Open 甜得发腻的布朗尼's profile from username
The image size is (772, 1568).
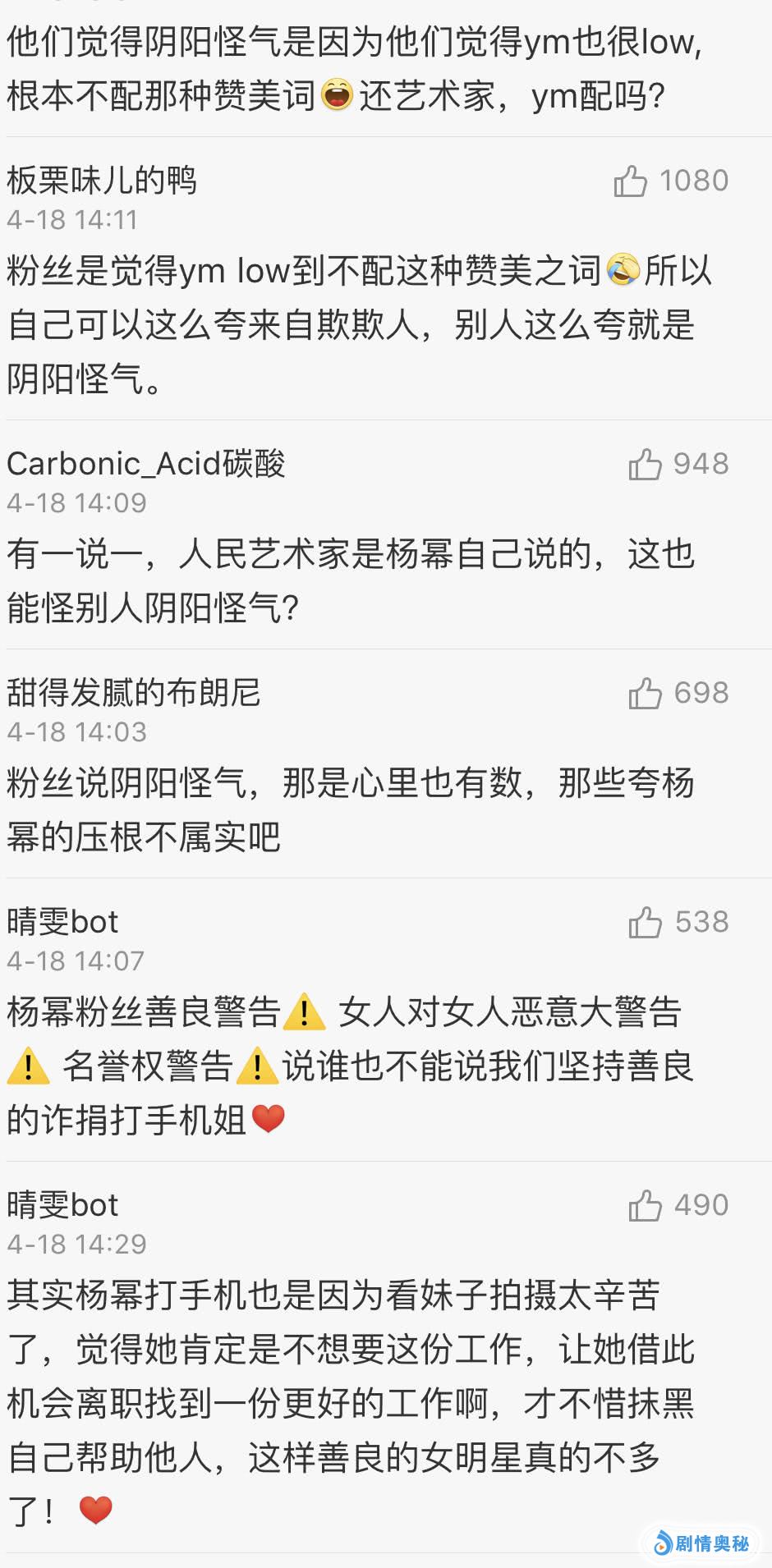point(134,693)
